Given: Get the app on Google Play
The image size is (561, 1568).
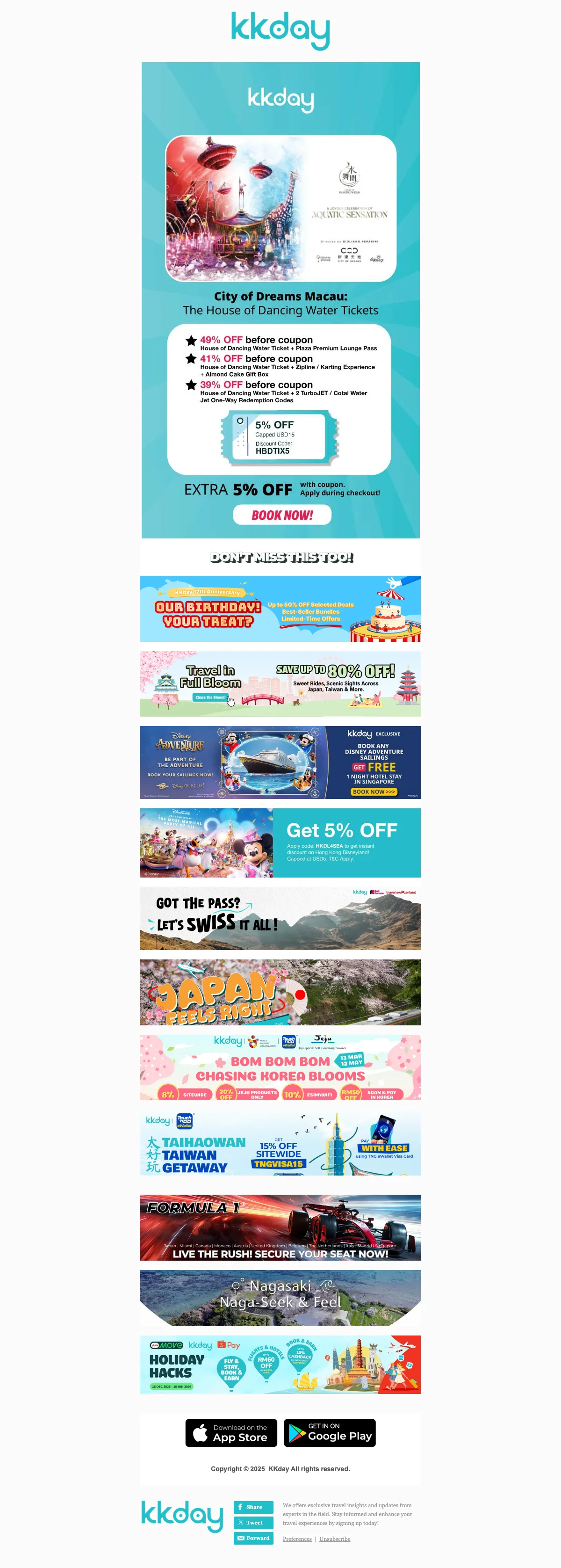Looking at the screenshot, I should 329,1432.
